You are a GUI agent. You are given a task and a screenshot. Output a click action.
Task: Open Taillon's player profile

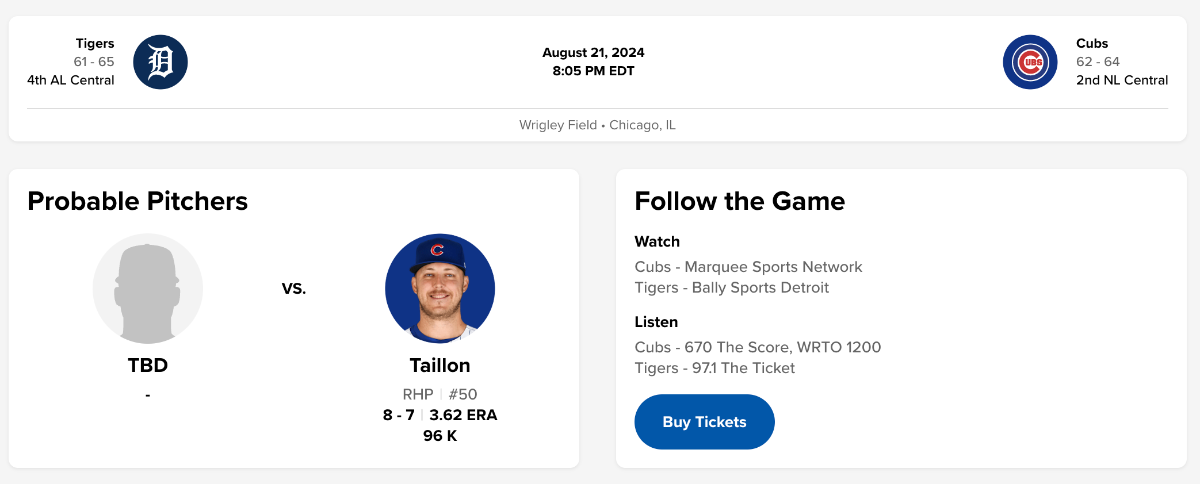439,365
